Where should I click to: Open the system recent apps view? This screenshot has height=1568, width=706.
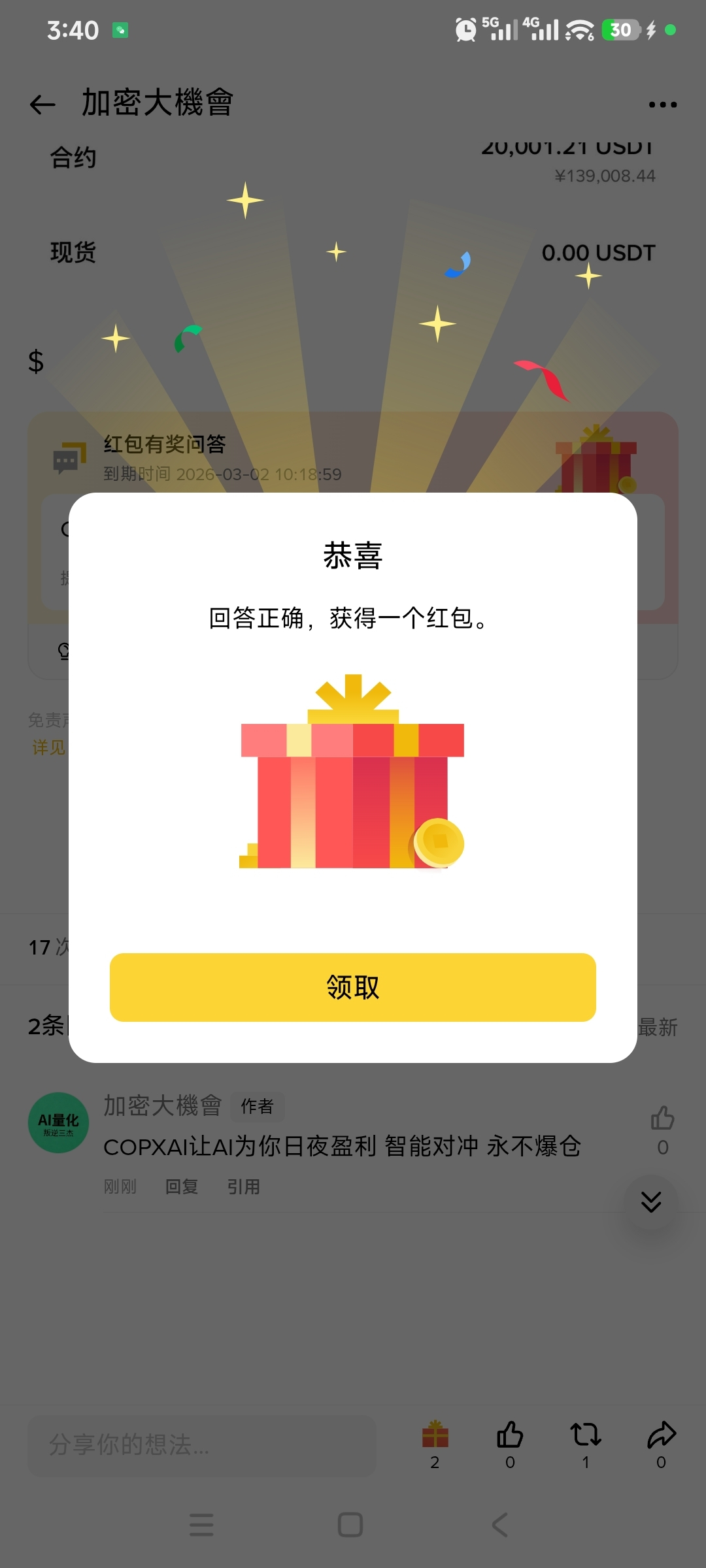pyautogui.click(x=201, y=1525)
